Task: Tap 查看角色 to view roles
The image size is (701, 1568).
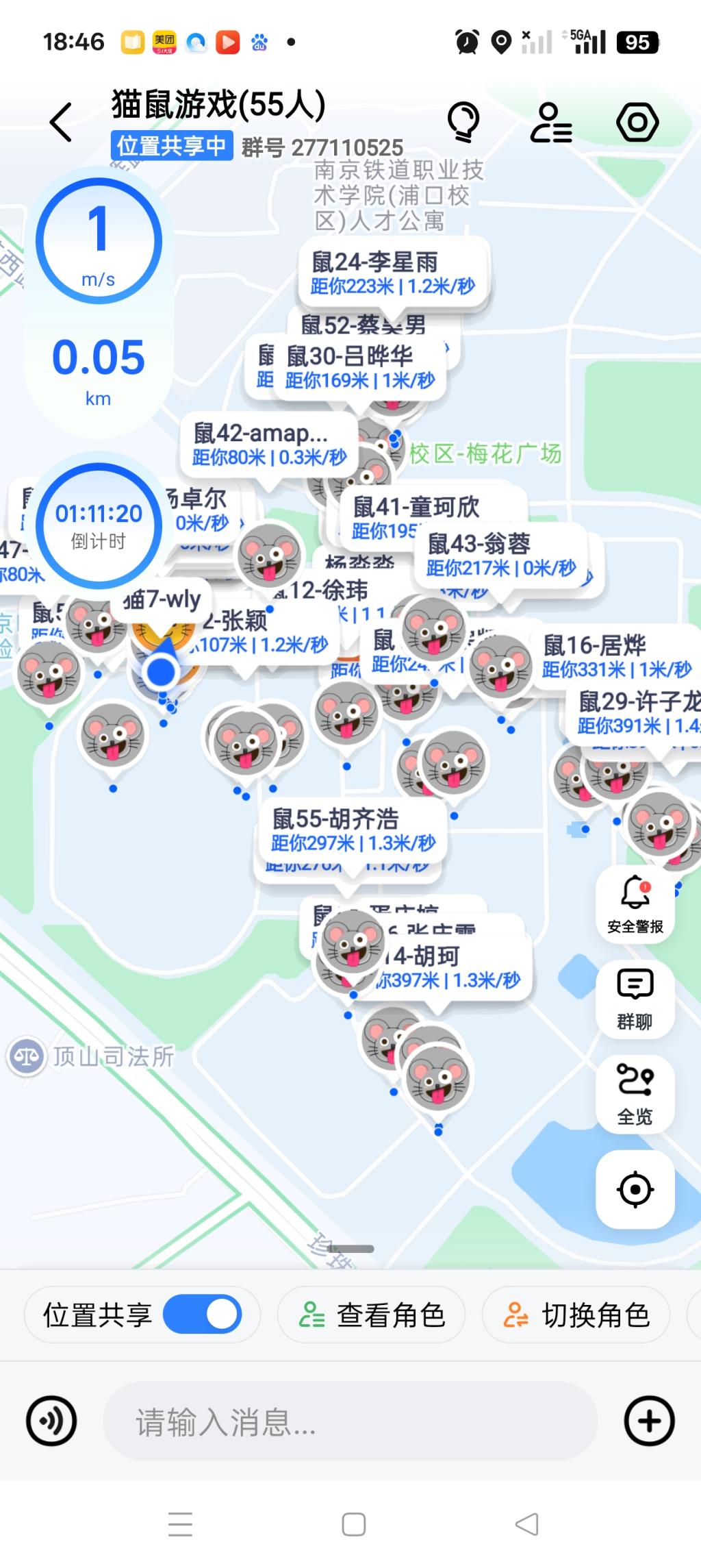Action: pos(372,1315)
